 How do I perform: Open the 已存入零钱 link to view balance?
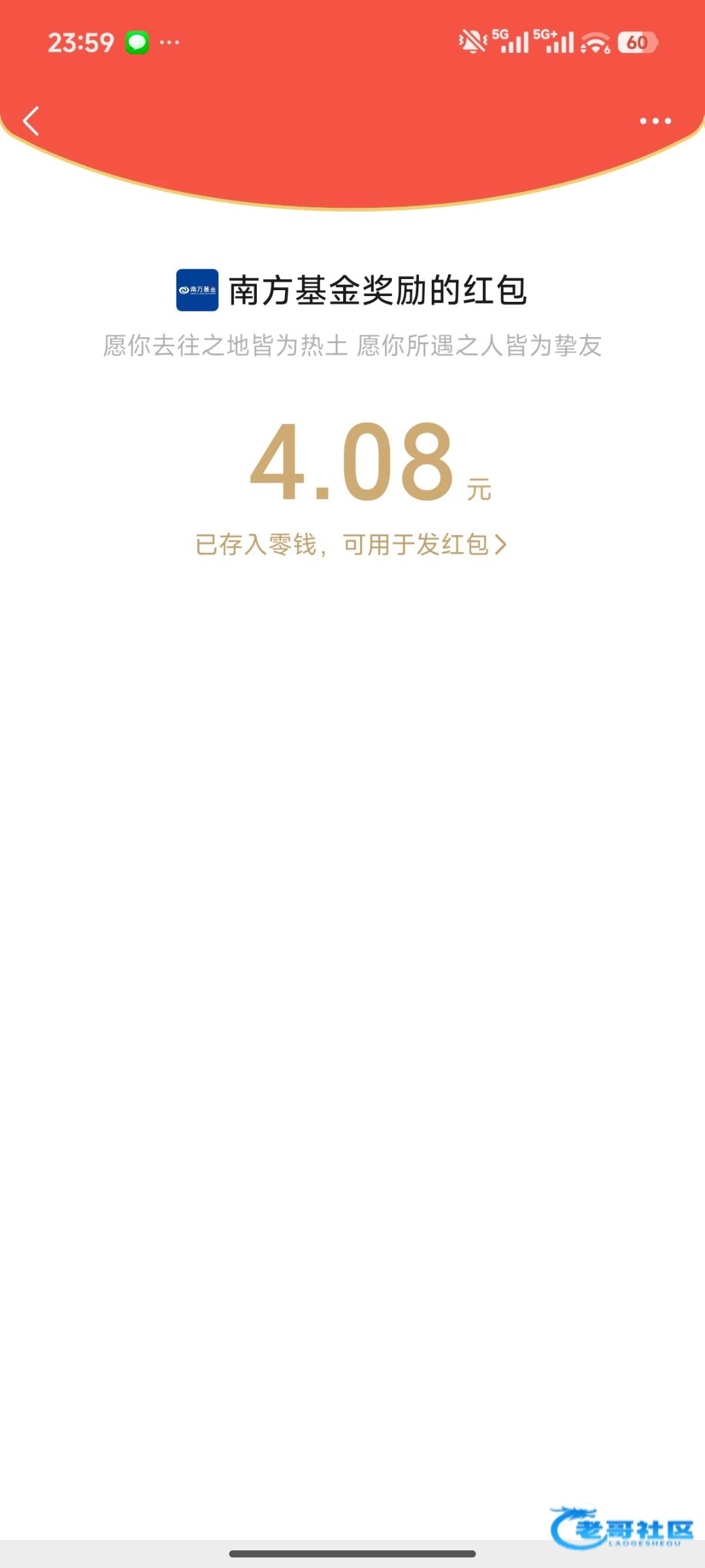pos(351,544)
